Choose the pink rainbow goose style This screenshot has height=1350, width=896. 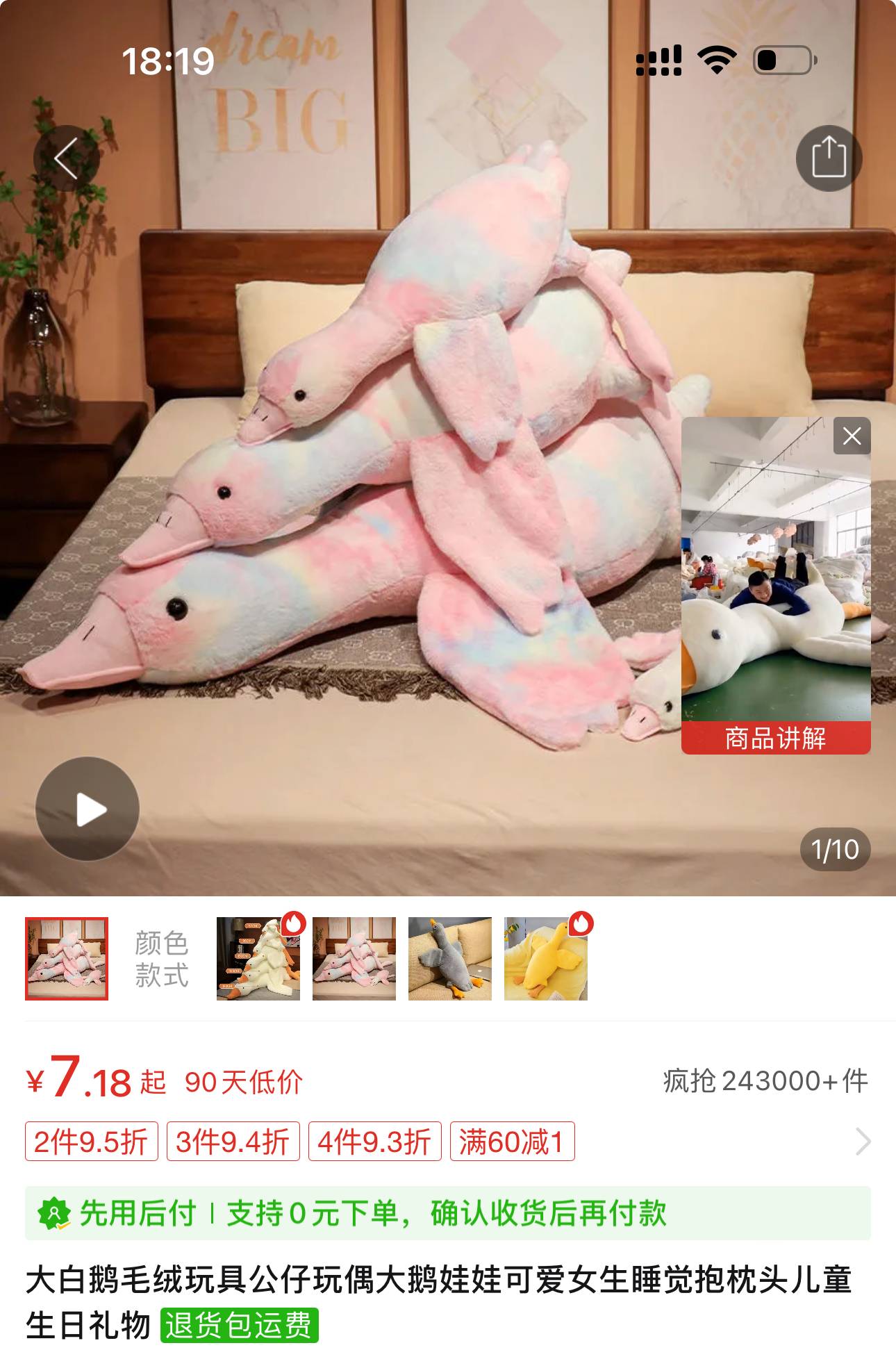pyautogui.click(x=354, y=959)
